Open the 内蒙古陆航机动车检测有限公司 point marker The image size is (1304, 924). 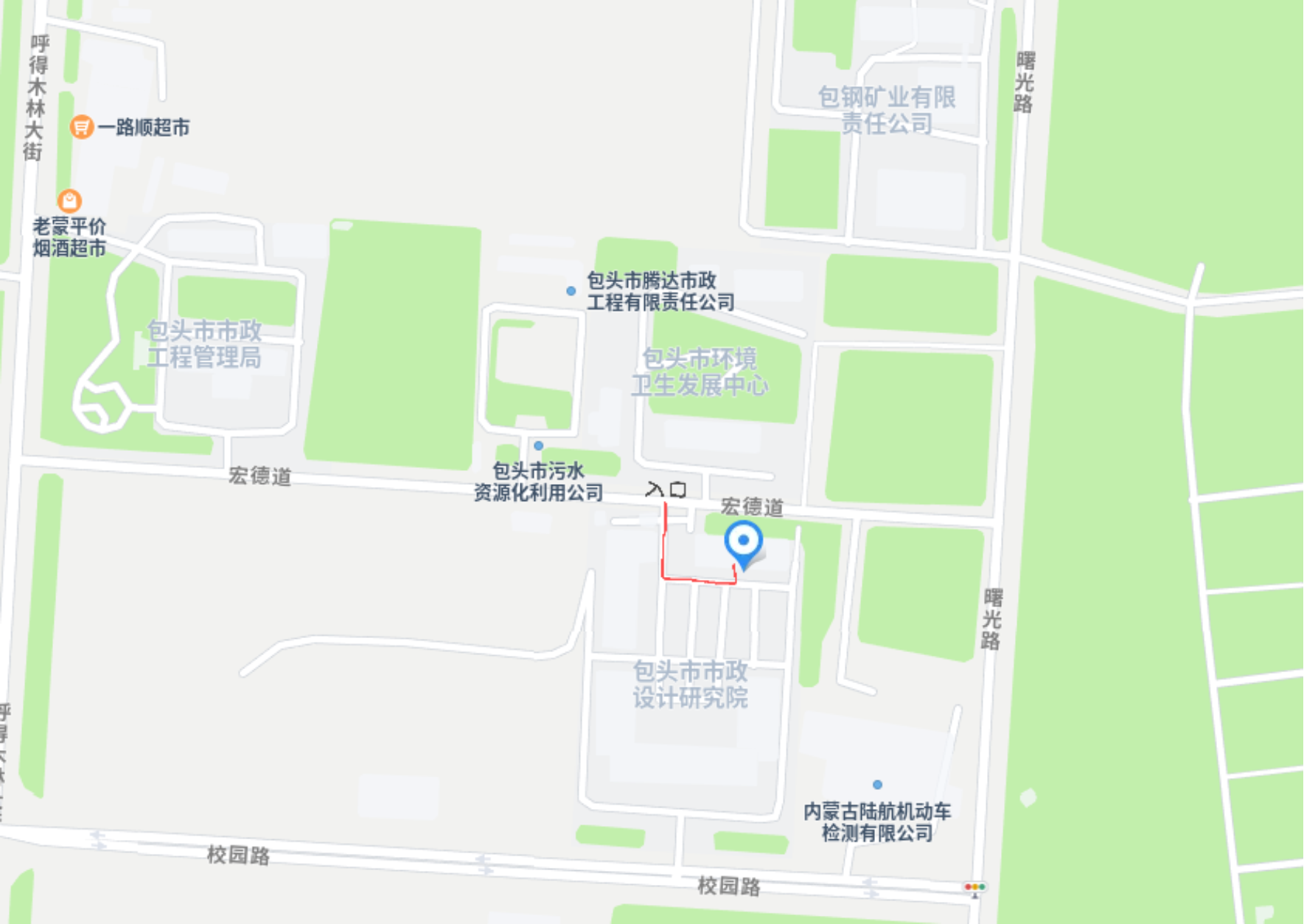pyautogui.click(x=877, y=785)
